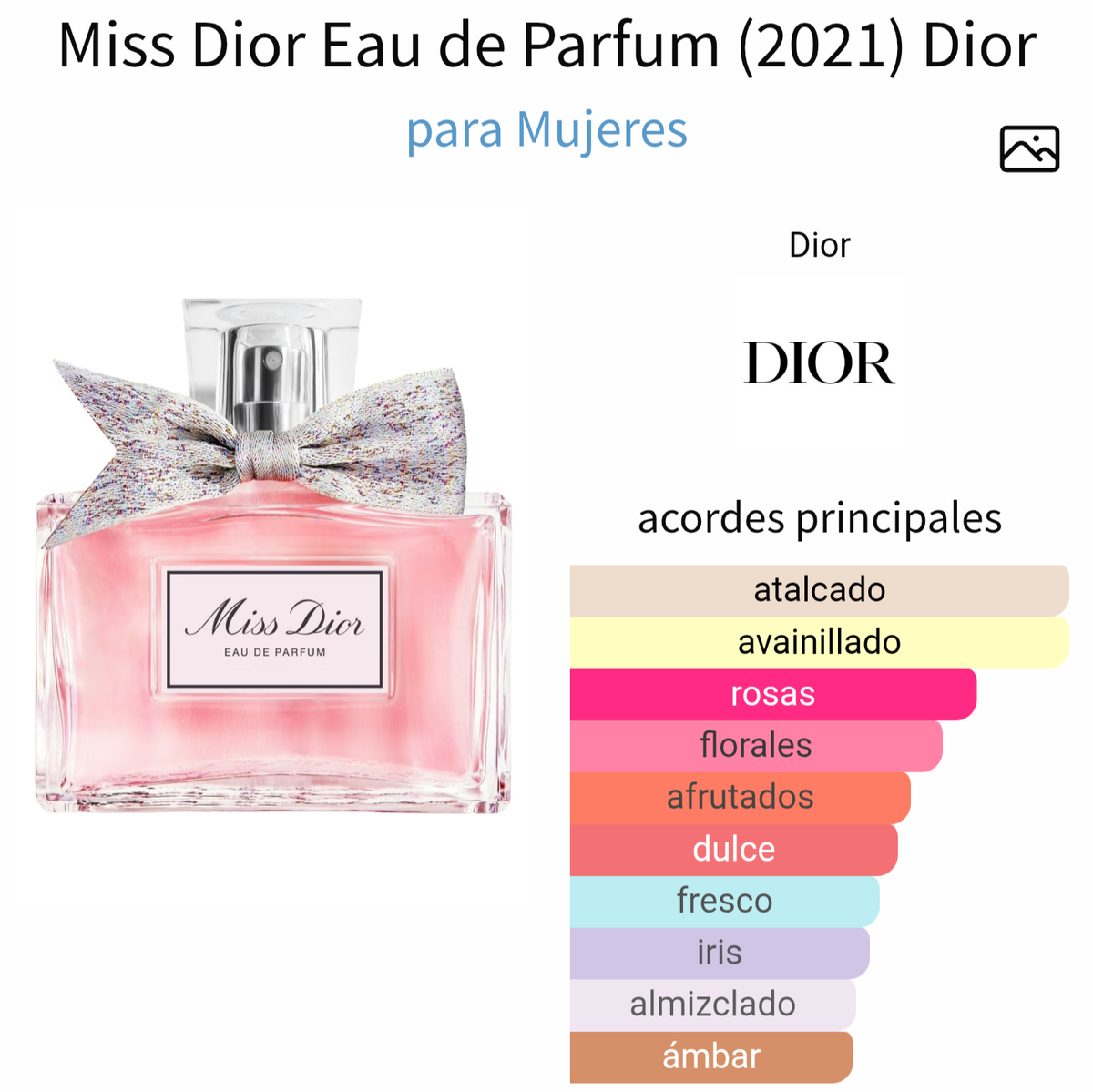Viewport: 1093px width, 1092px height.
Task: Tap the Miss Dior bottle image
Action: (x=273, y=556)
